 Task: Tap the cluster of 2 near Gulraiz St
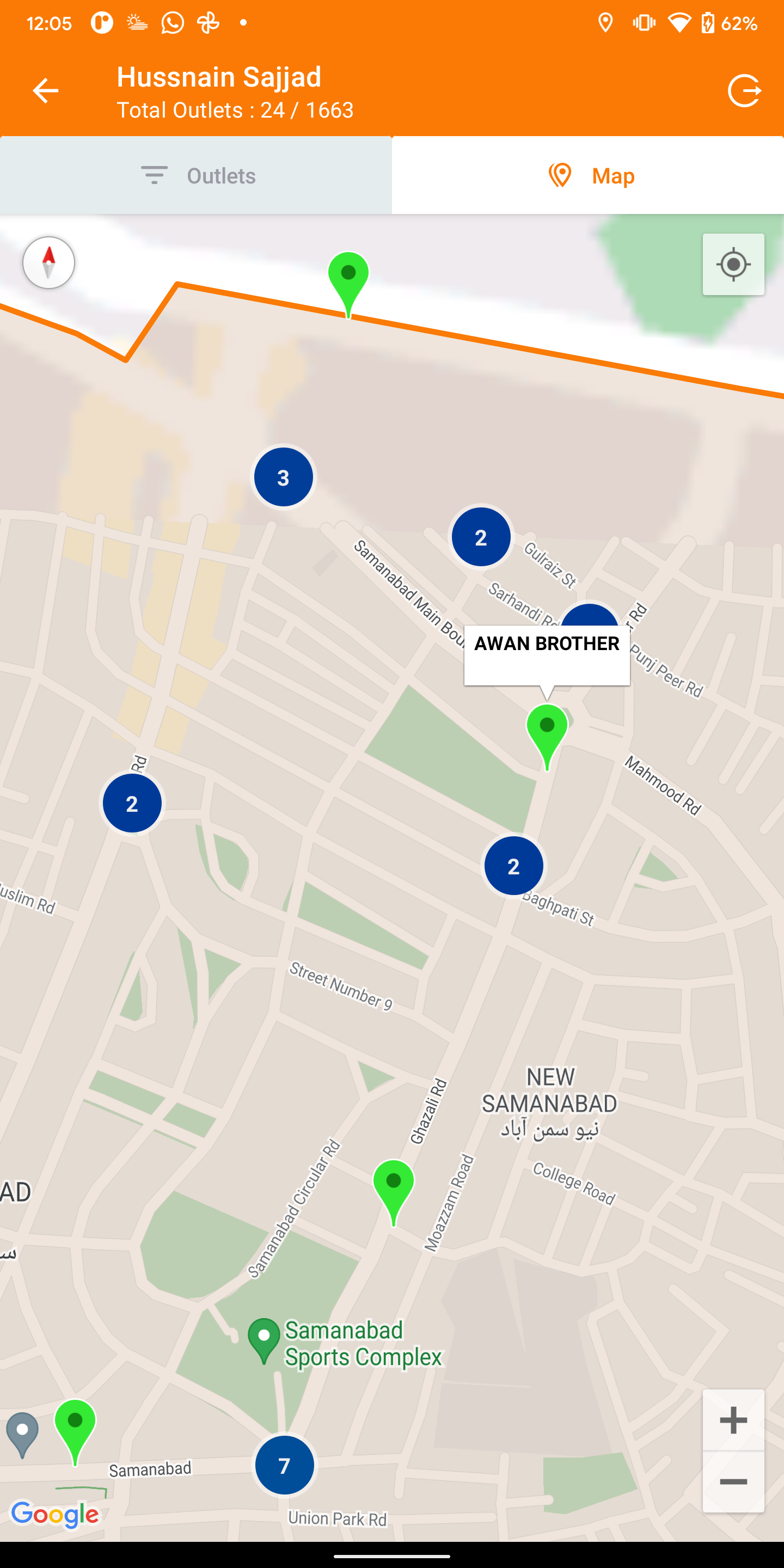(481, 537)
